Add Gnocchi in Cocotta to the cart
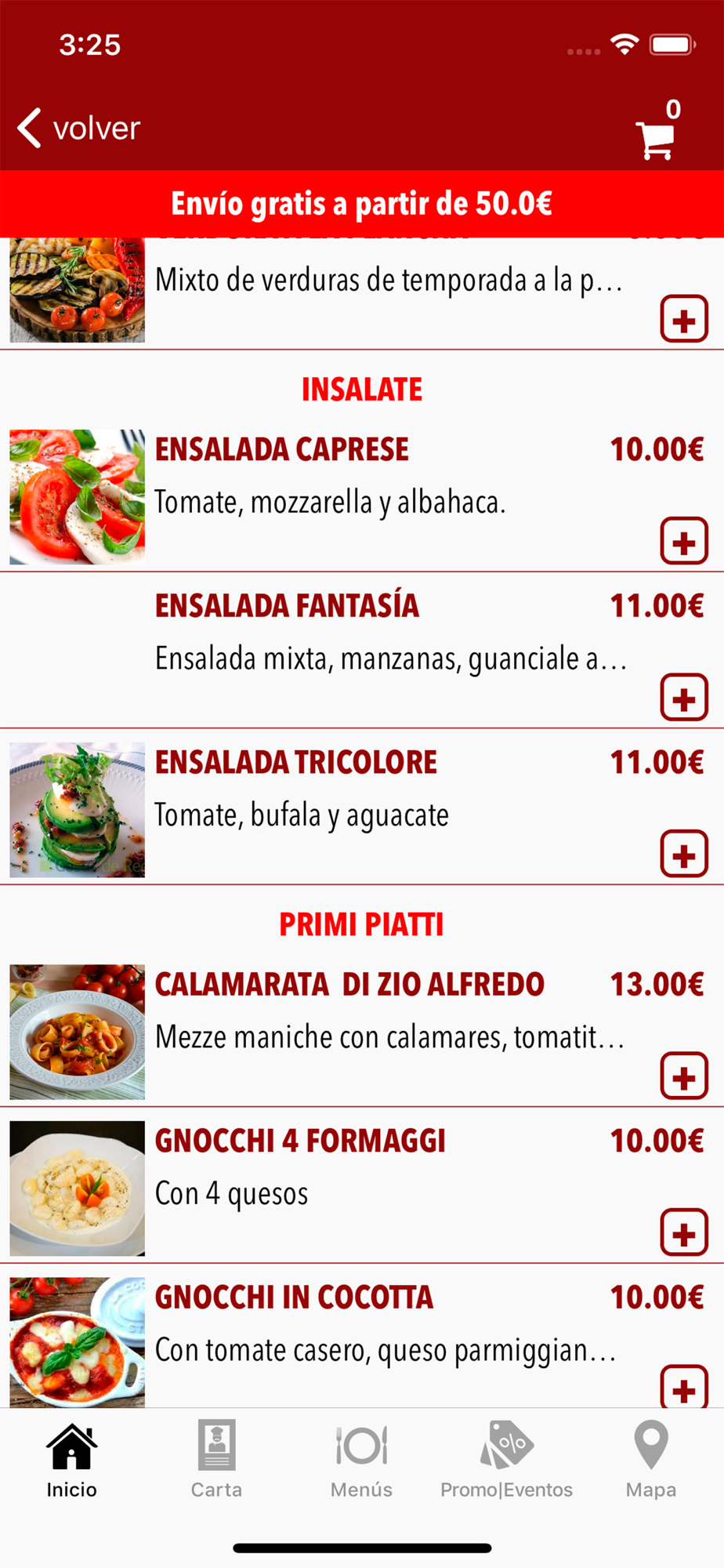 [684, 1386]
